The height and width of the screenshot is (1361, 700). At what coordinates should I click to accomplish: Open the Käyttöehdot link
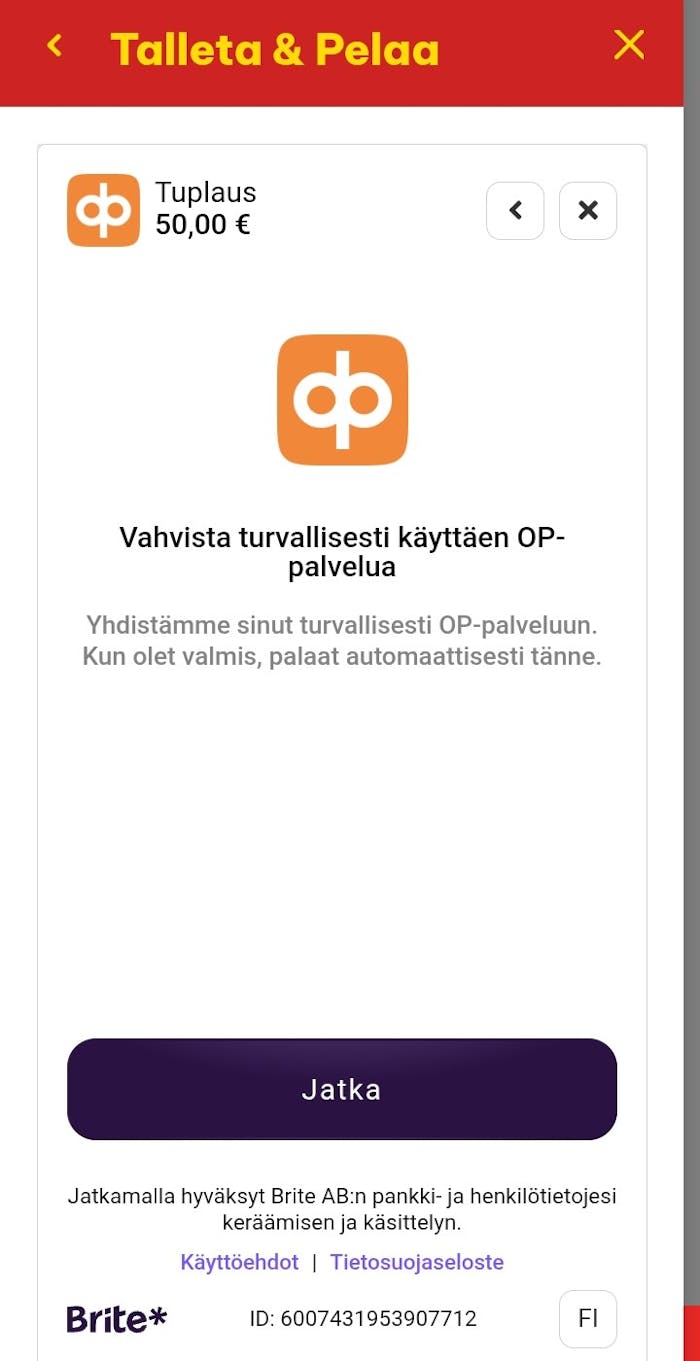click(x=239, y=1262)
